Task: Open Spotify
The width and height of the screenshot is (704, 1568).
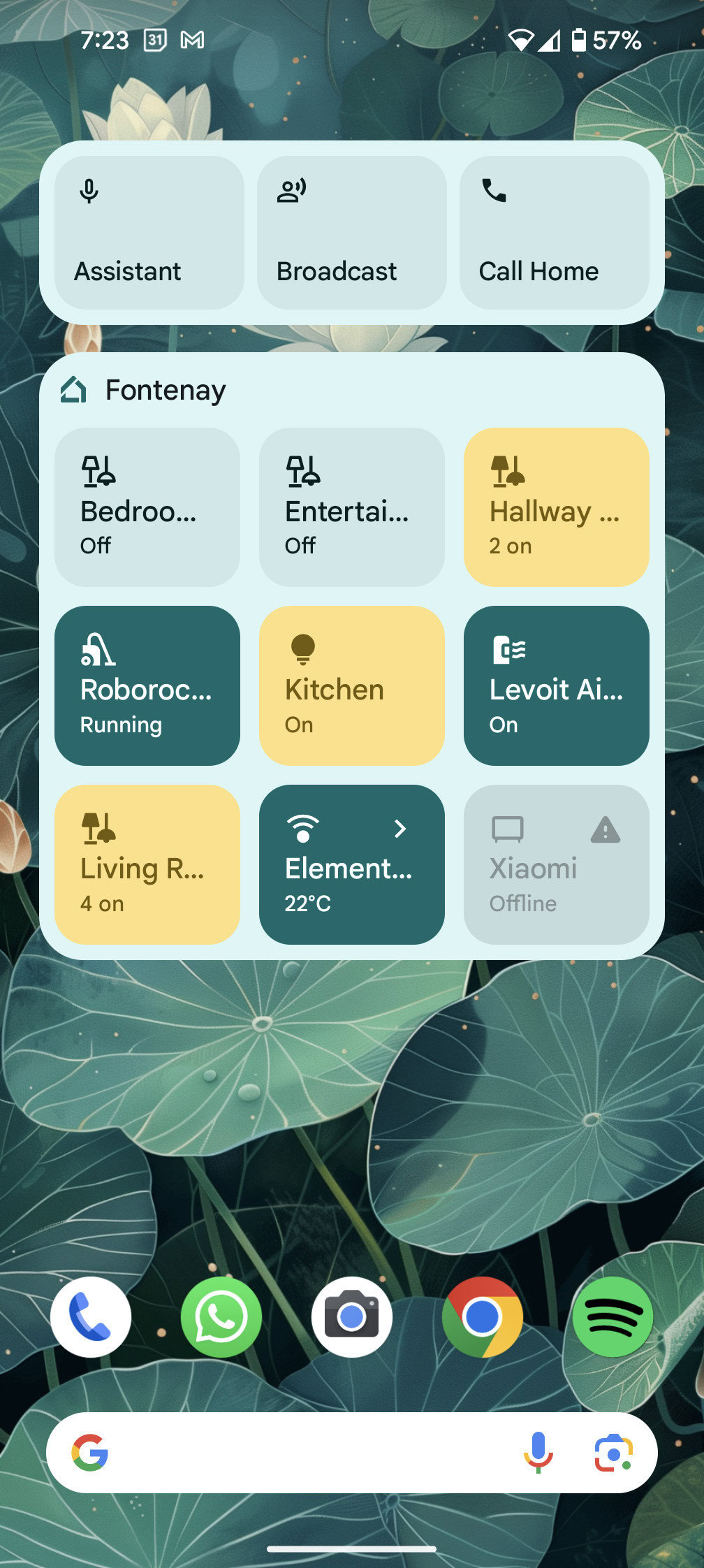Action: tap(613, 1317)
